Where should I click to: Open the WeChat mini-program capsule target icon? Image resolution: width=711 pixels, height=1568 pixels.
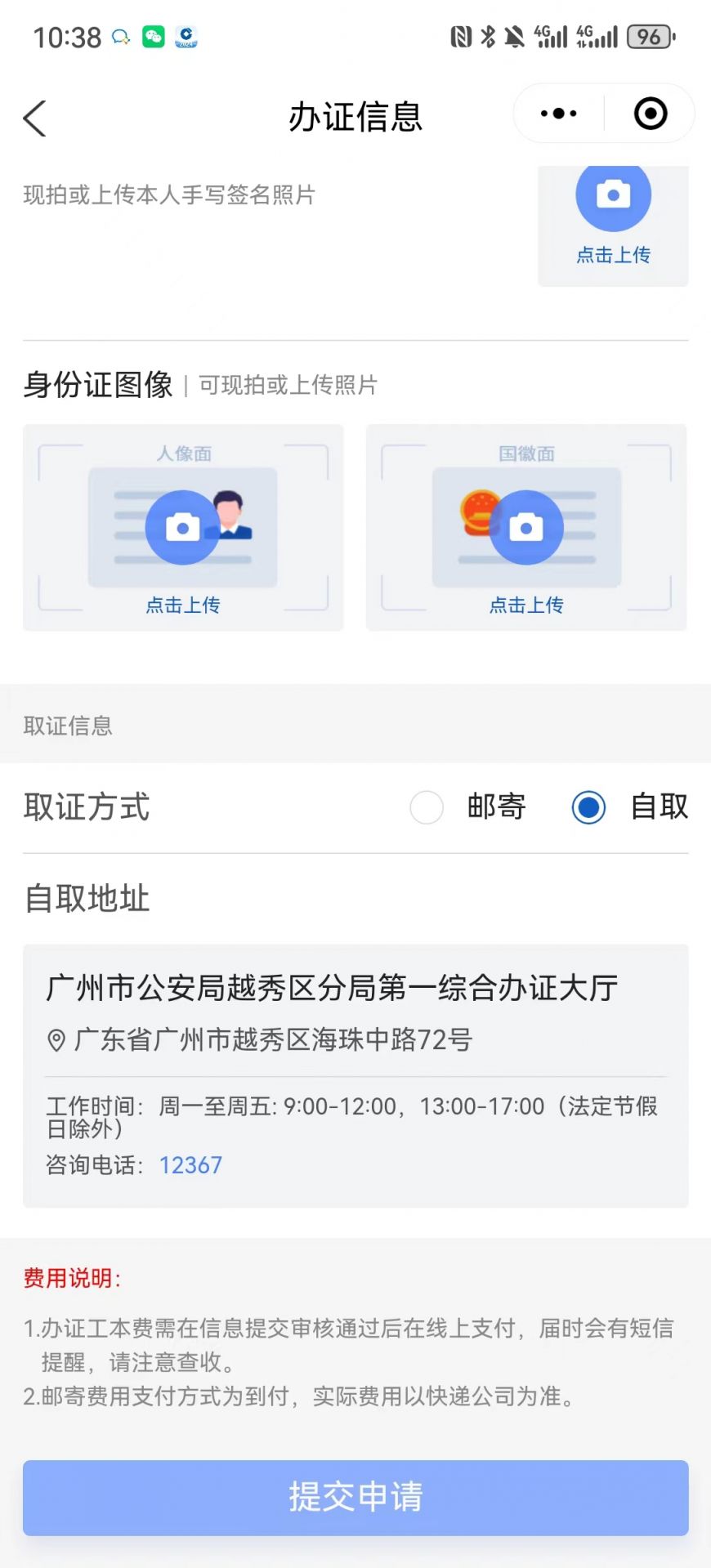point(650,114)
